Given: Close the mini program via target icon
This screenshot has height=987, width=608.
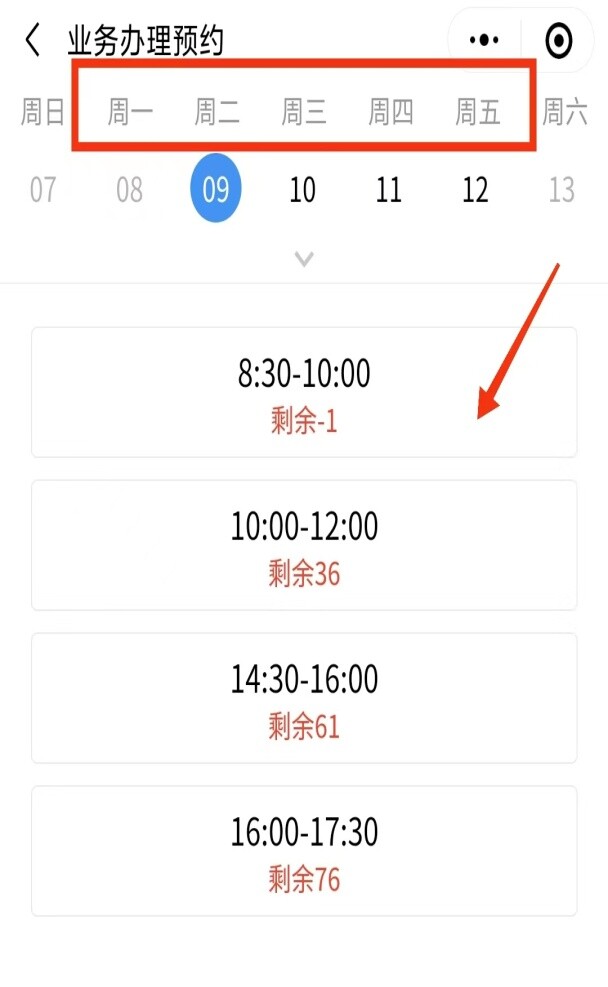Looking at the screenshot, I should 558,40.
